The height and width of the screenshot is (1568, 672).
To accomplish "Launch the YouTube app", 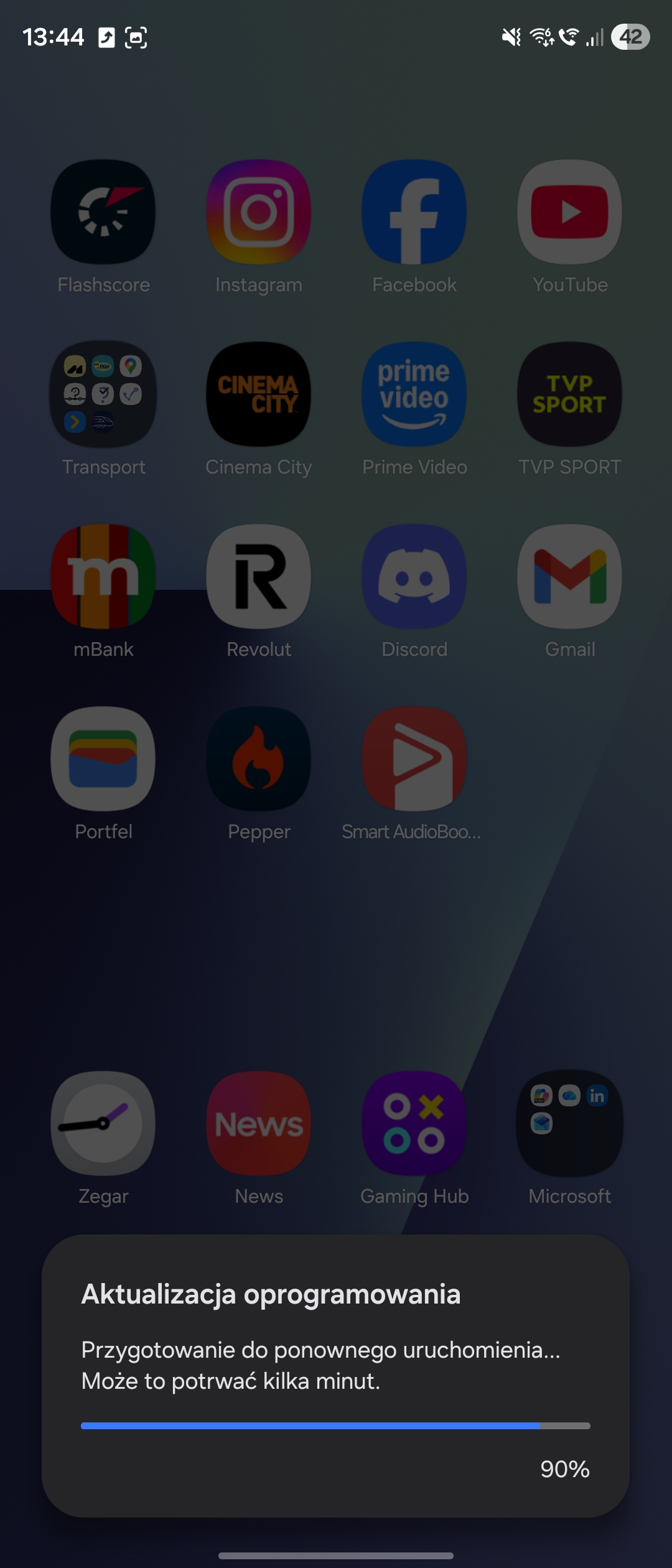I will pyautogui.click(x=570, y=212).
